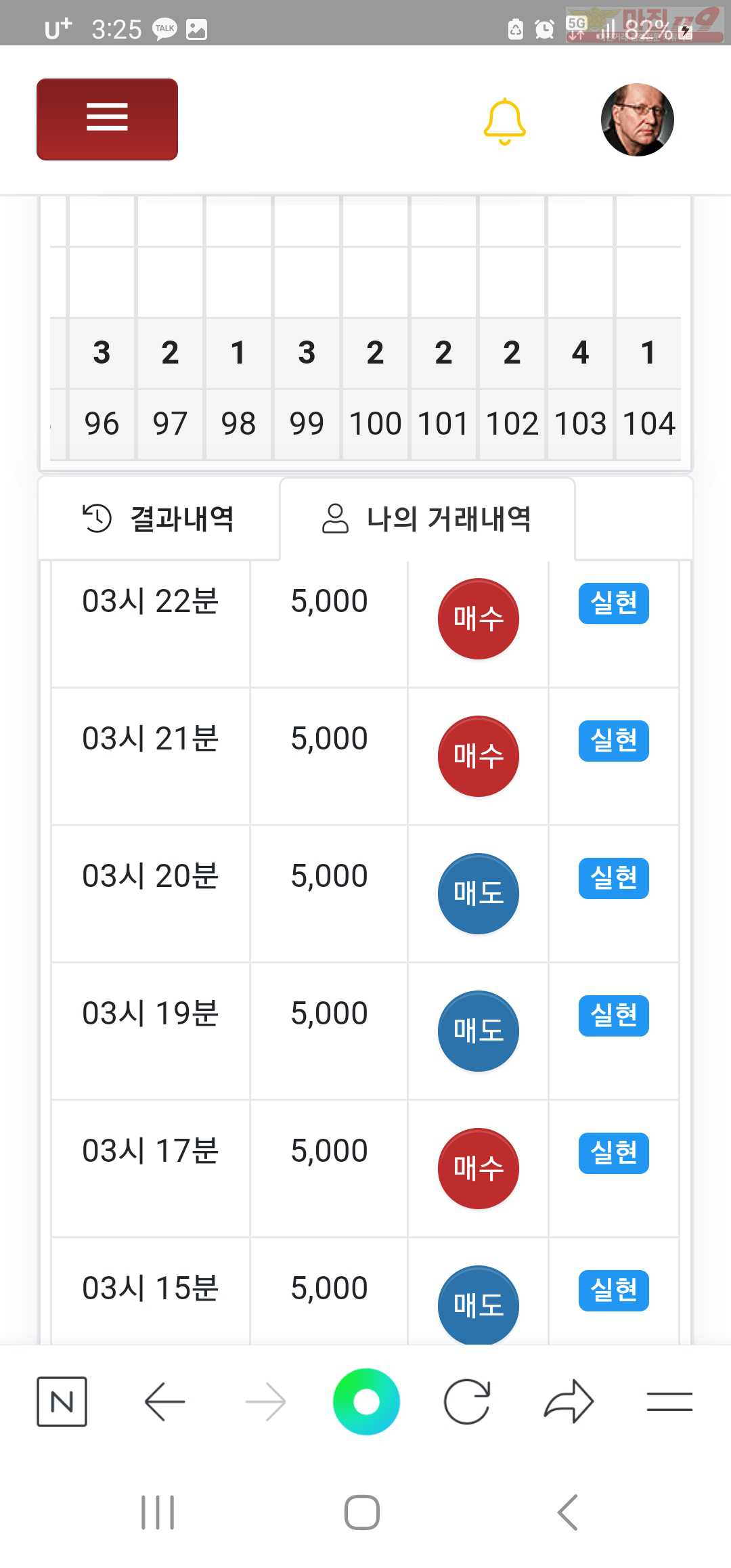Viewport: 731px width, 1568px height.
Task: Go to the home screen via system home
Action: pyautogui.click(x=362, y=1512)
